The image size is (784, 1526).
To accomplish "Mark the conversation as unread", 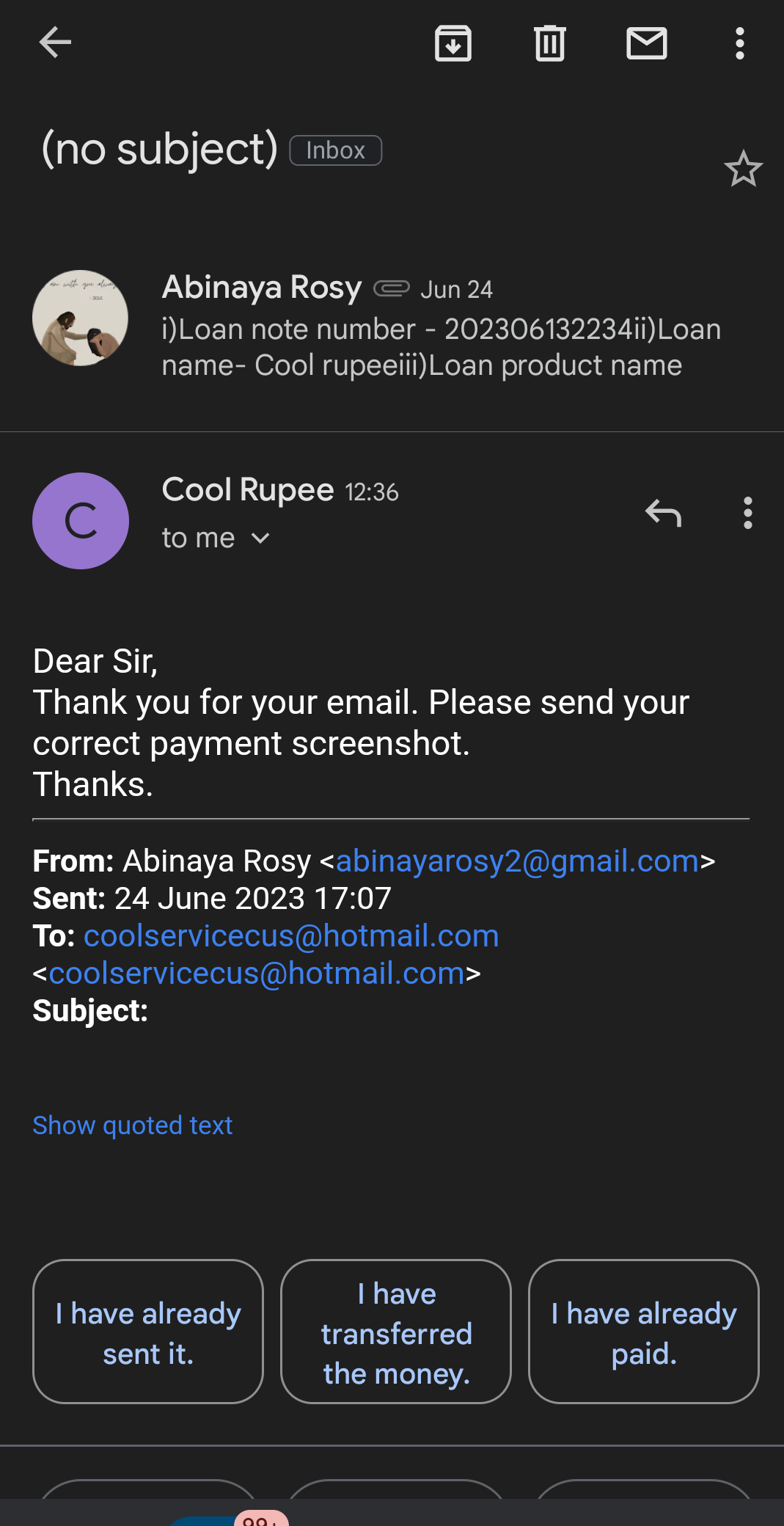I will 646,43.
